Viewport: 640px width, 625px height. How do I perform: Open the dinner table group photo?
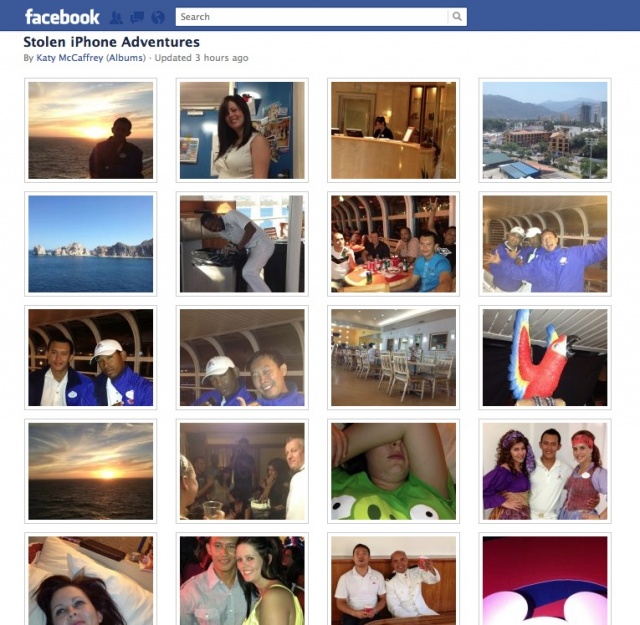coord(393,244)
